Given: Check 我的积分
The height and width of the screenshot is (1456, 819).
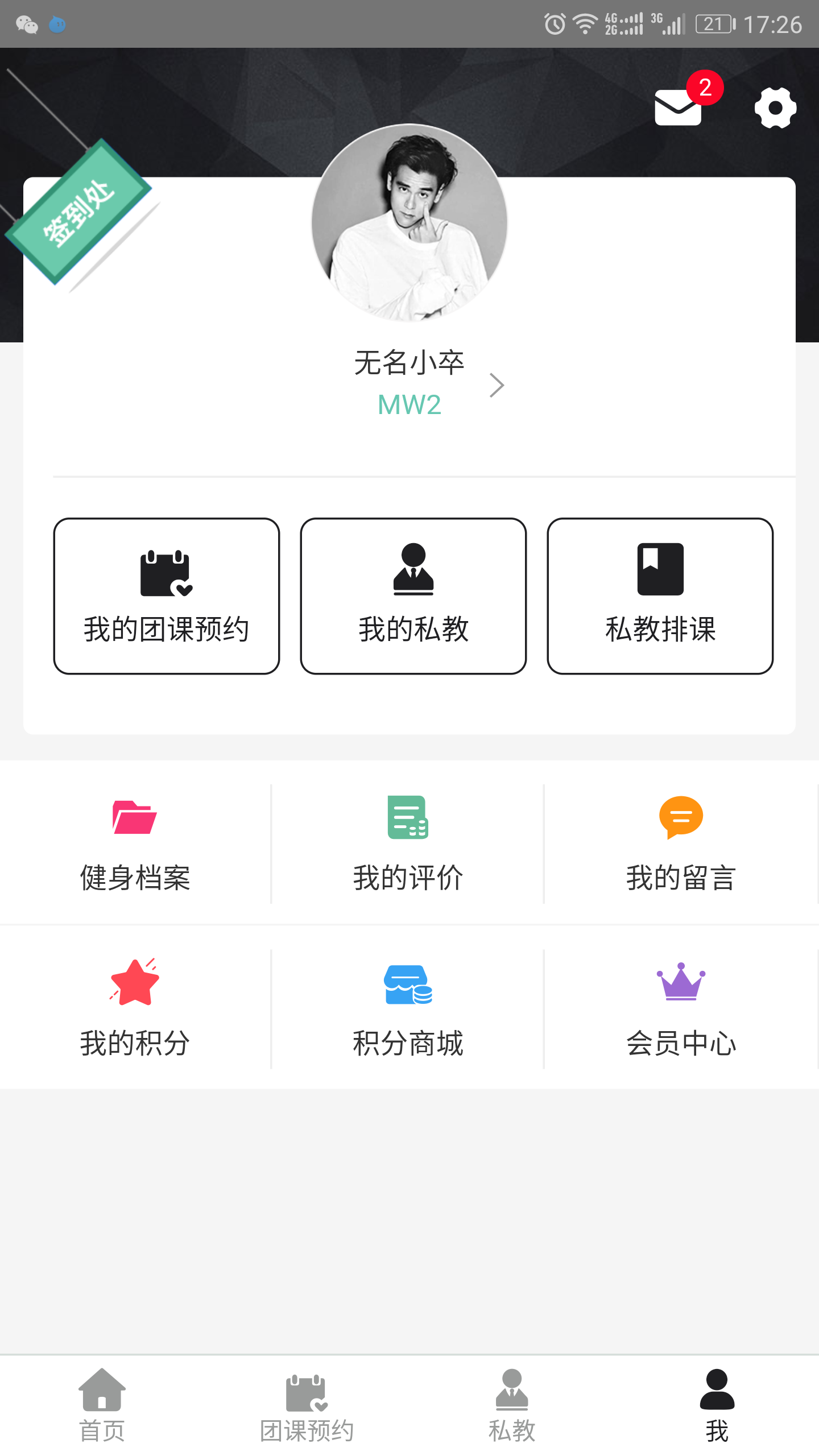Looking at the screenshot, I should pyautogui.click(x=135, y=1008).
